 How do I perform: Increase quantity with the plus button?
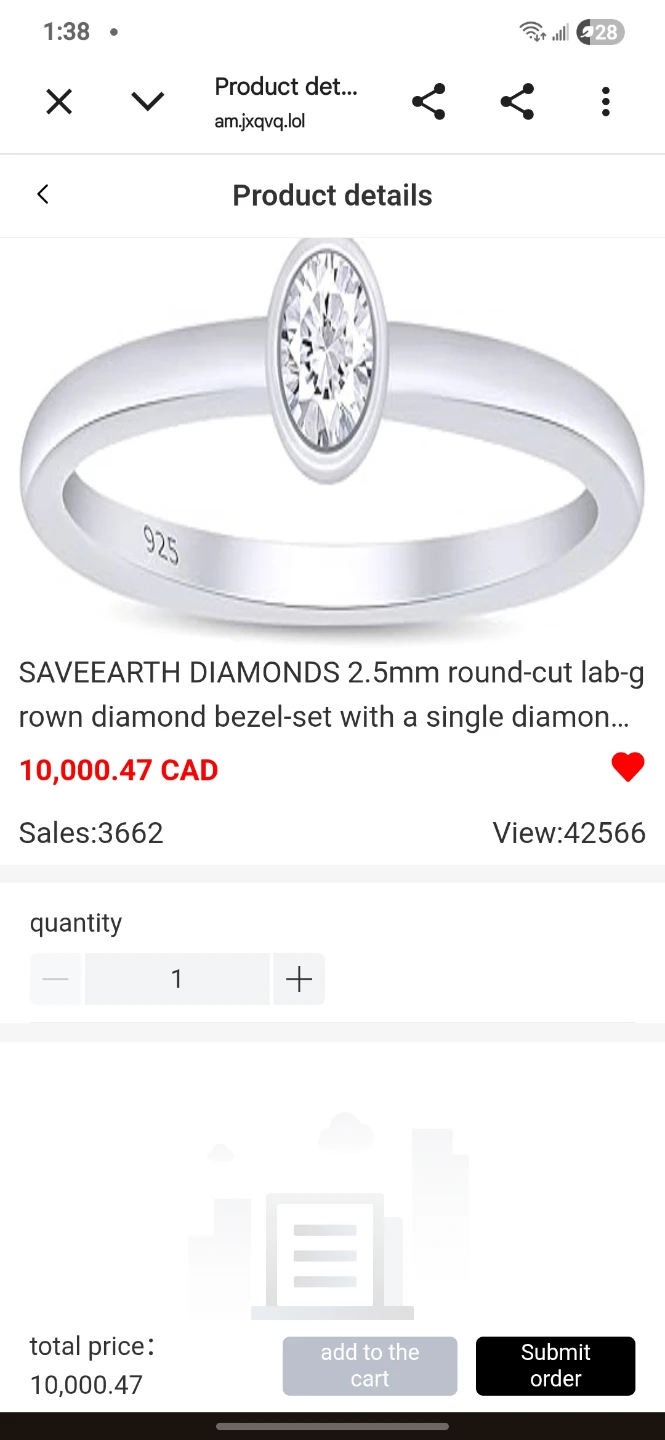click(x=299, y=979)
